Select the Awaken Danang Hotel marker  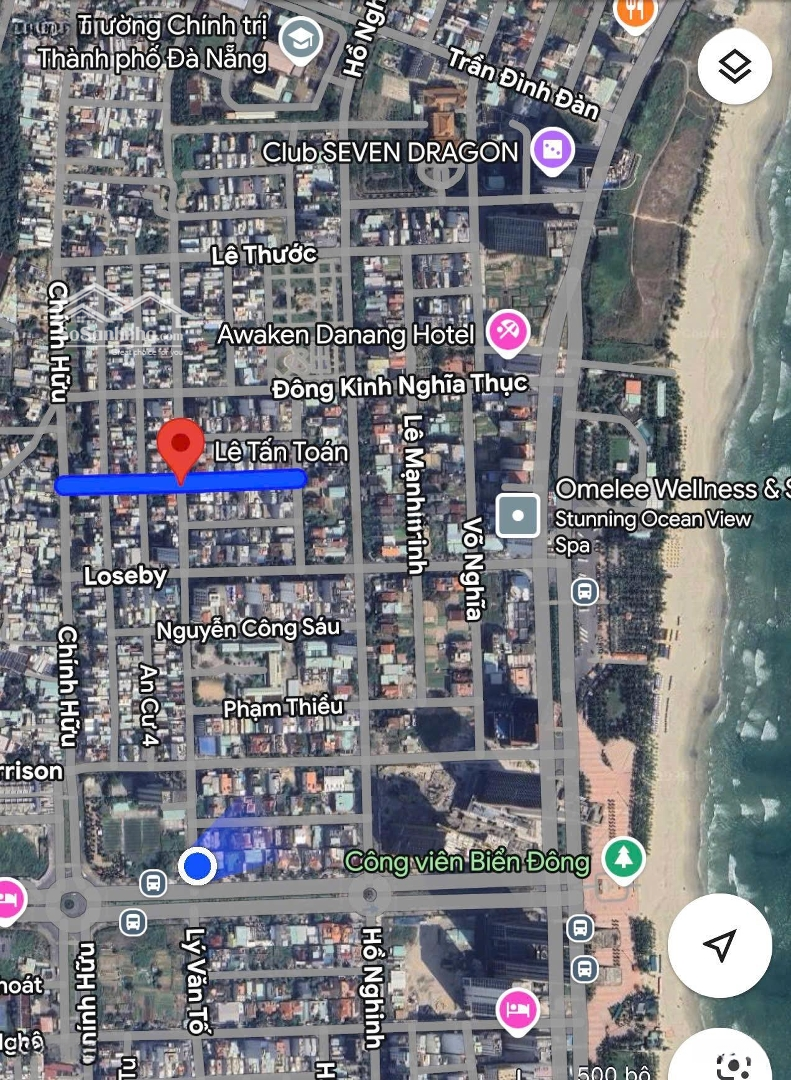pos(507,330)
